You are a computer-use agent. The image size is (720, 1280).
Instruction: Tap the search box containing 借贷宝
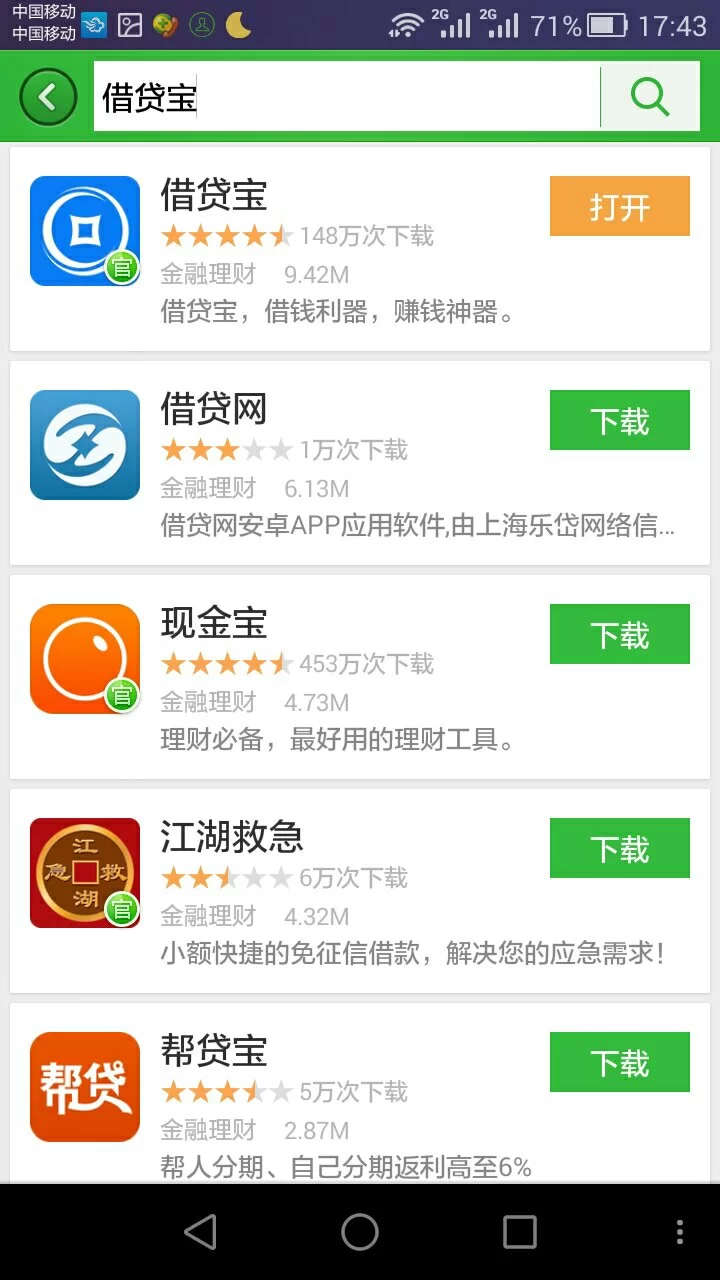tap(345, 97)
